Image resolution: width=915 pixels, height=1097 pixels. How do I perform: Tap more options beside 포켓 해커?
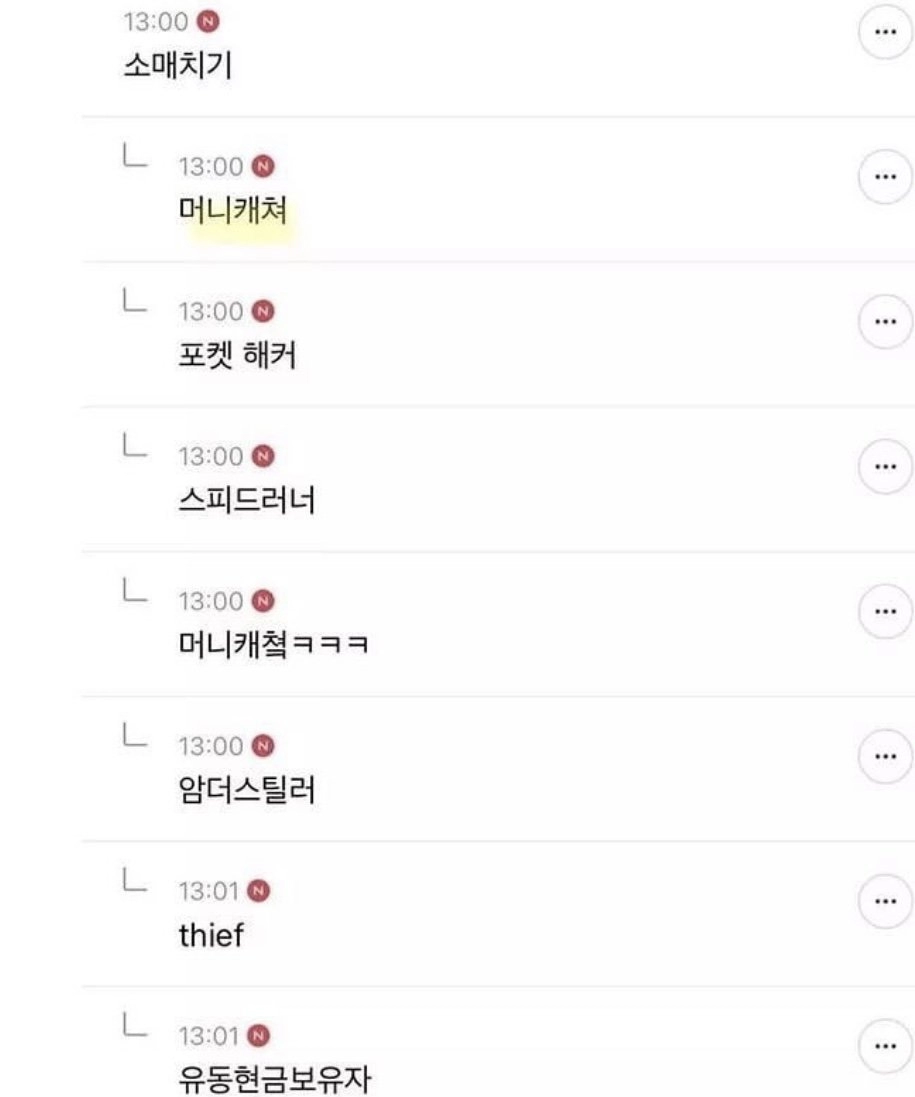click(884, 321)
